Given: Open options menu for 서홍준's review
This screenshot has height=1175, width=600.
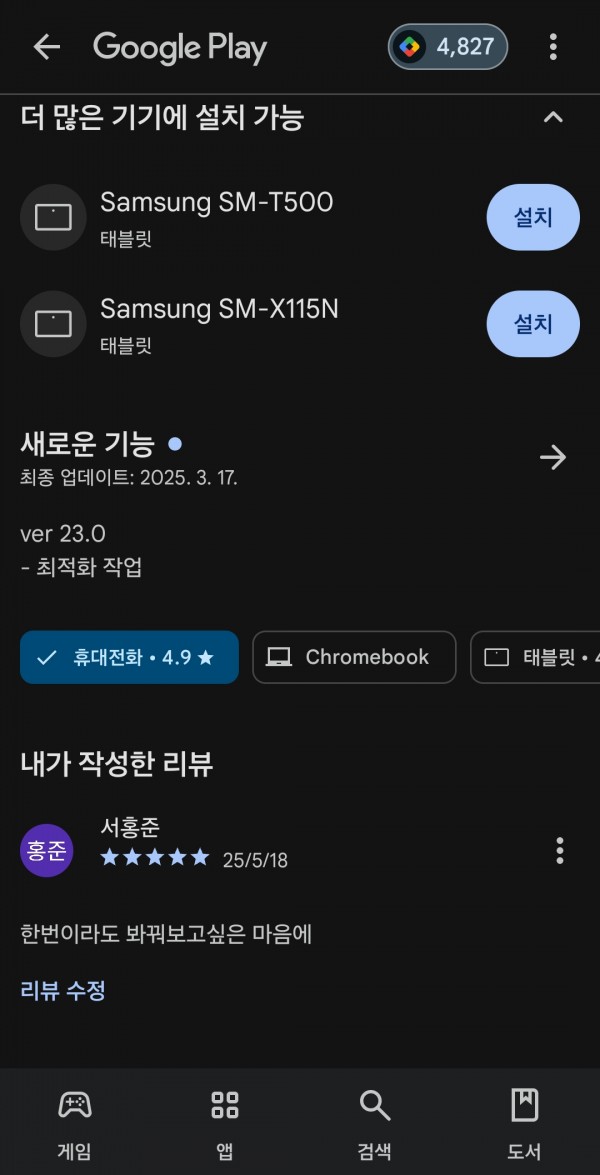Looking at the screenshot, I should coord(560,851).
